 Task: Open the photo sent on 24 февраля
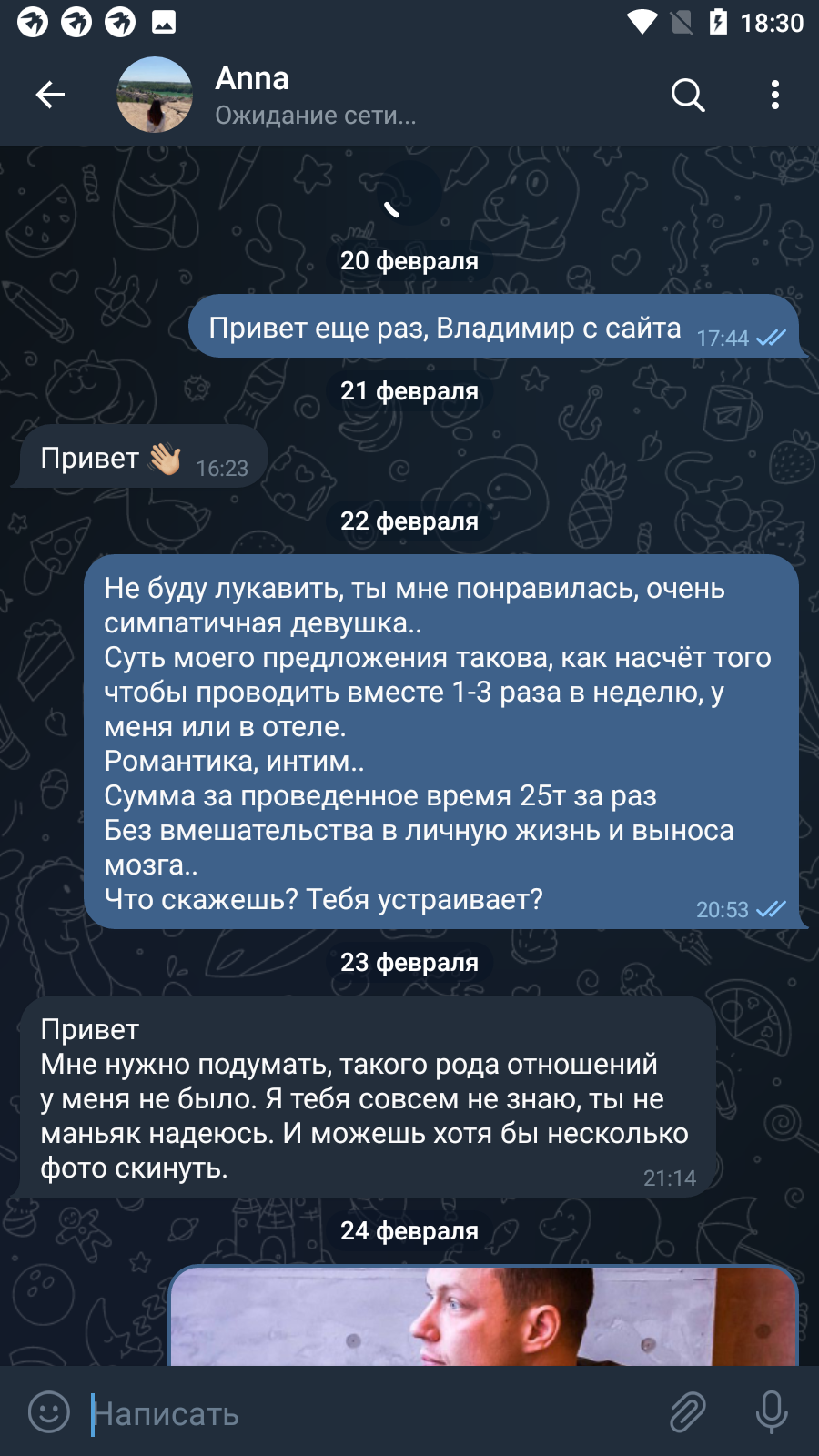[x=483, y=1316]
